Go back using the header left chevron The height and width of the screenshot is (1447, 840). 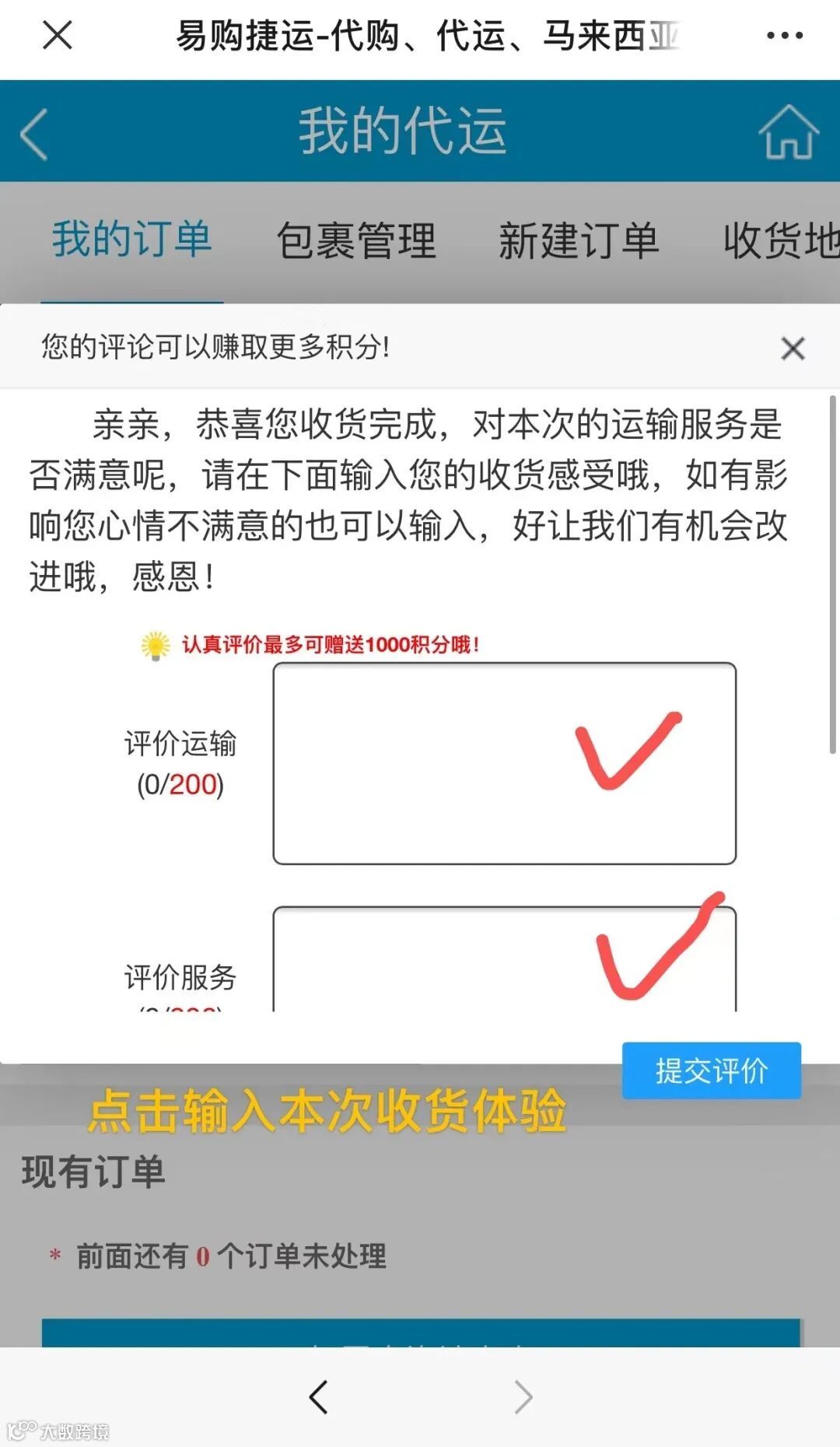pyautogui.click(x=31, y=132)
